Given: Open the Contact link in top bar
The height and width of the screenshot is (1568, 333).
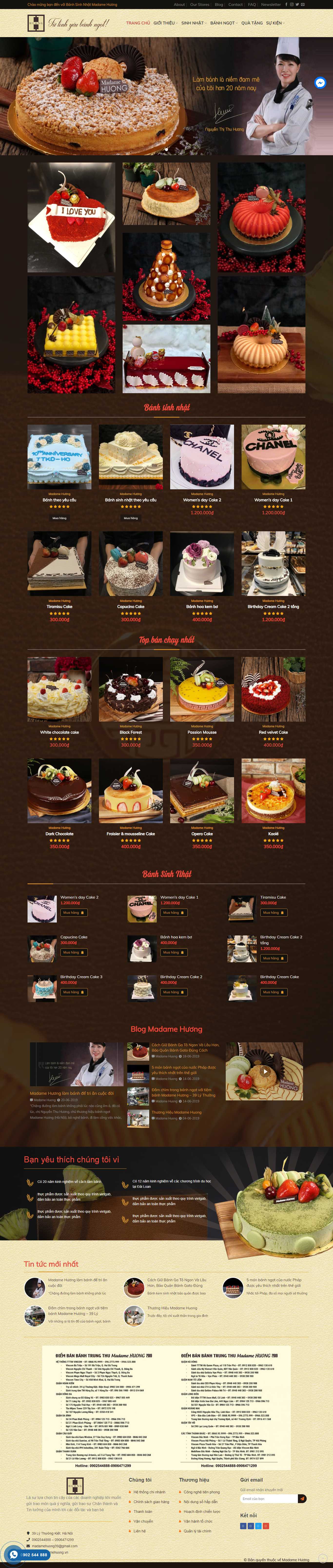Looking at the screenshot, I should (x=235, y=4).
